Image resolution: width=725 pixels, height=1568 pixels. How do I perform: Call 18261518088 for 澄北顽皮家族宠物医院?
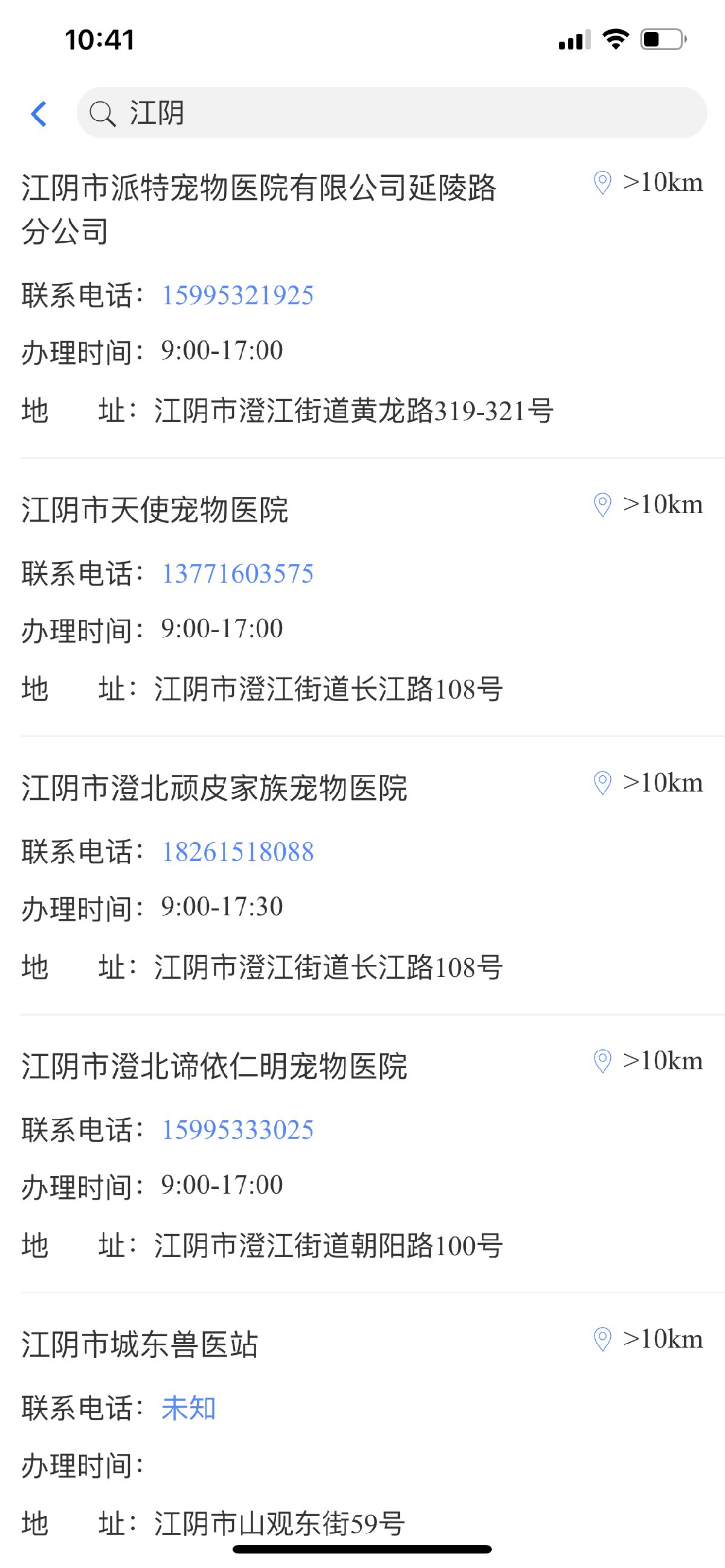(237, 851)
